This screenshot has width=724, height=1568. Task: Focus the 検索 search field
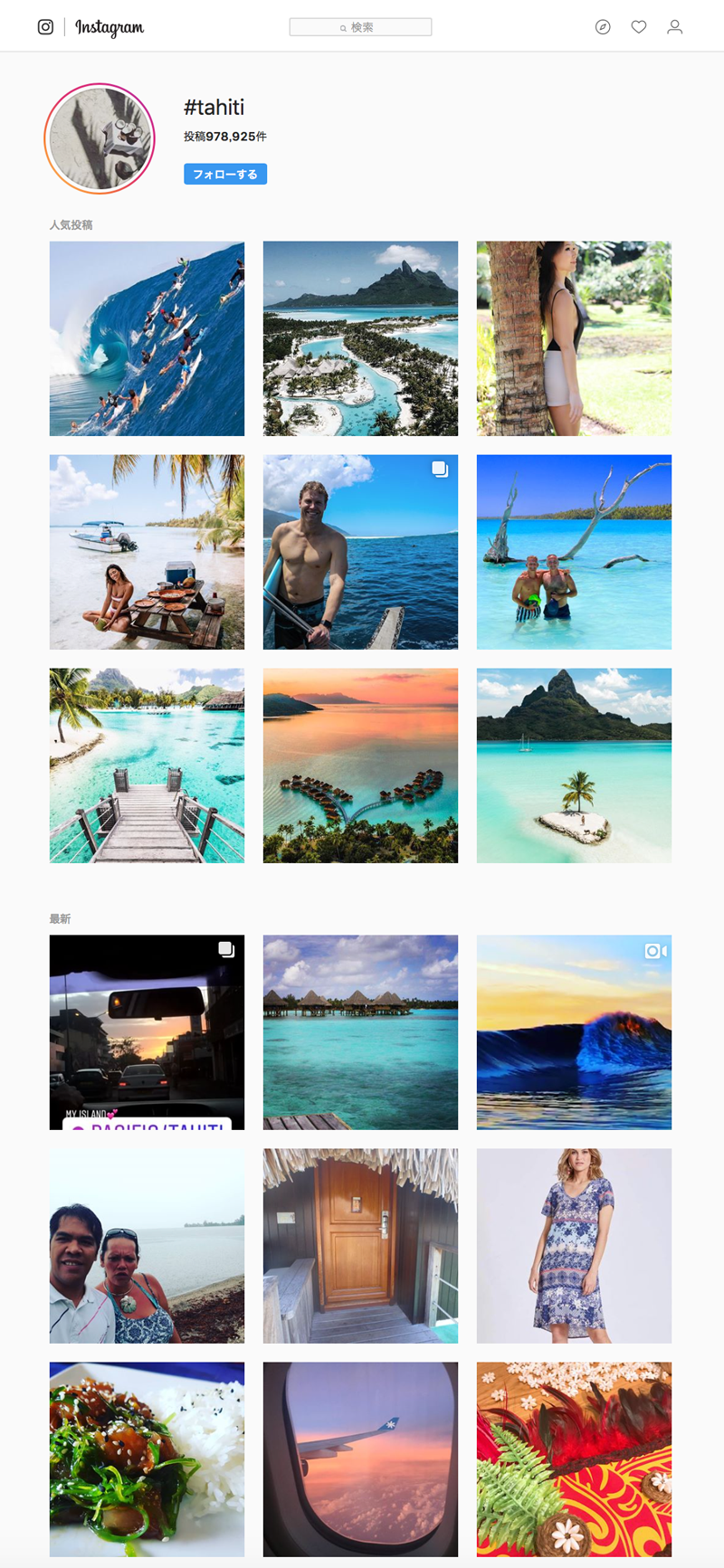coord(360,27)
